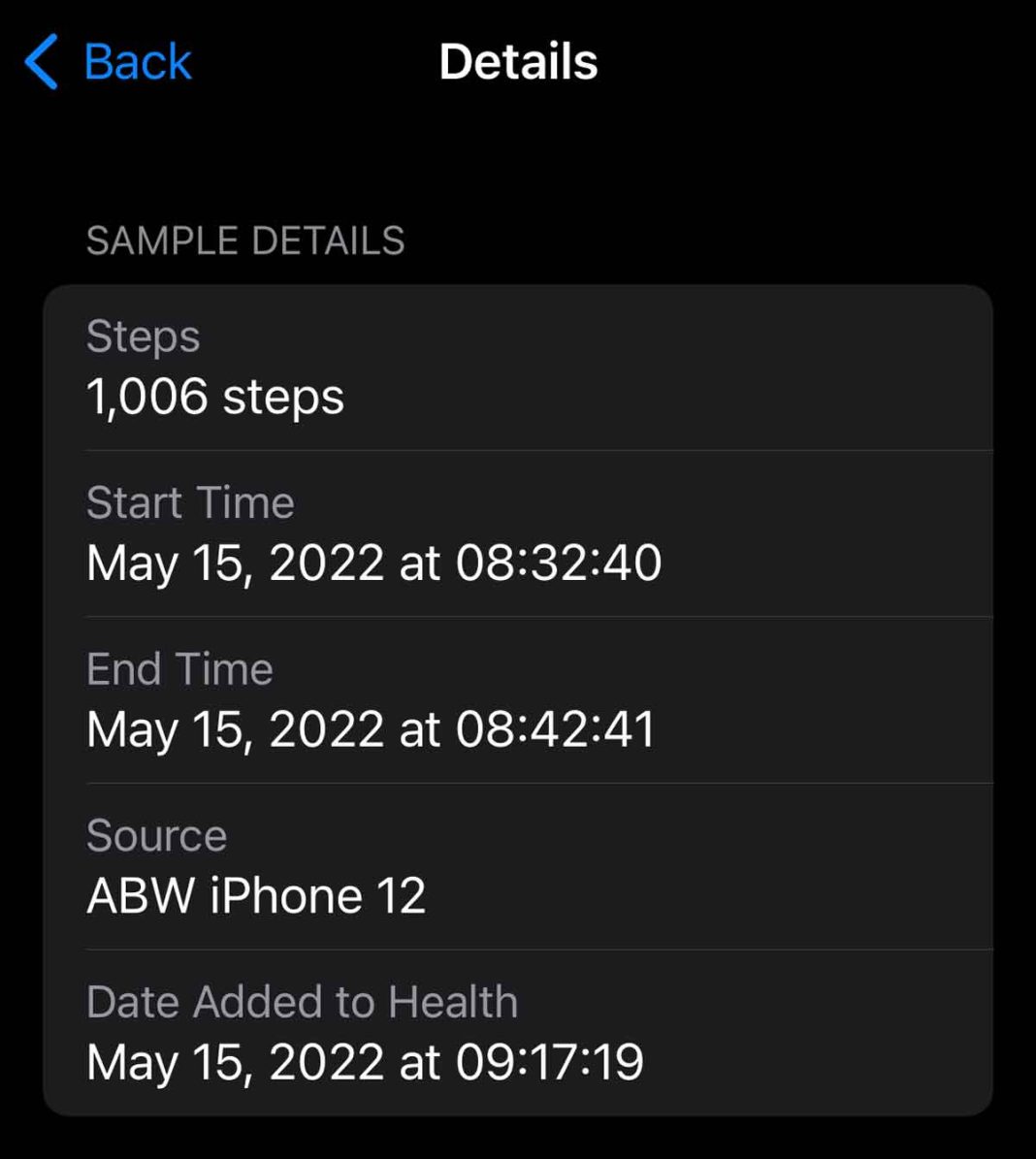Click the divider below the Steps row

[x=536, y=449]
